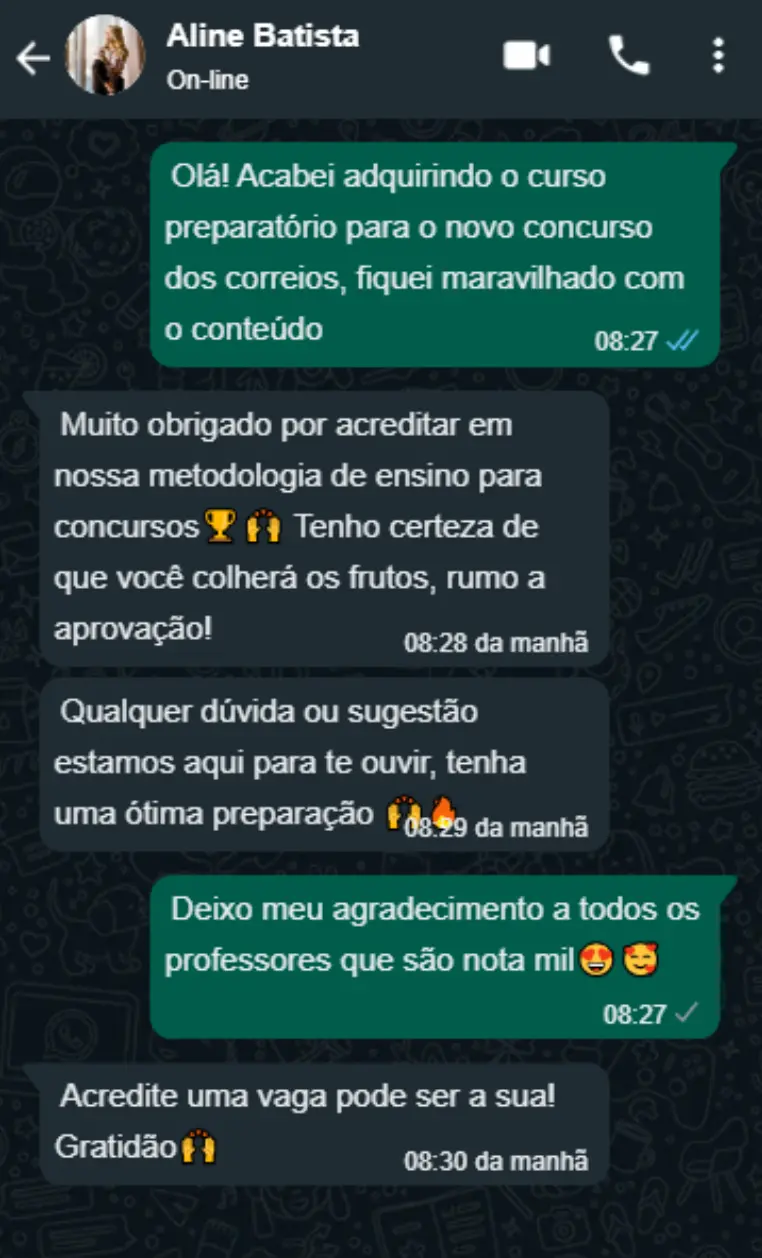
Task: Start a voice call with Aline
Action: tap(629, 56)
